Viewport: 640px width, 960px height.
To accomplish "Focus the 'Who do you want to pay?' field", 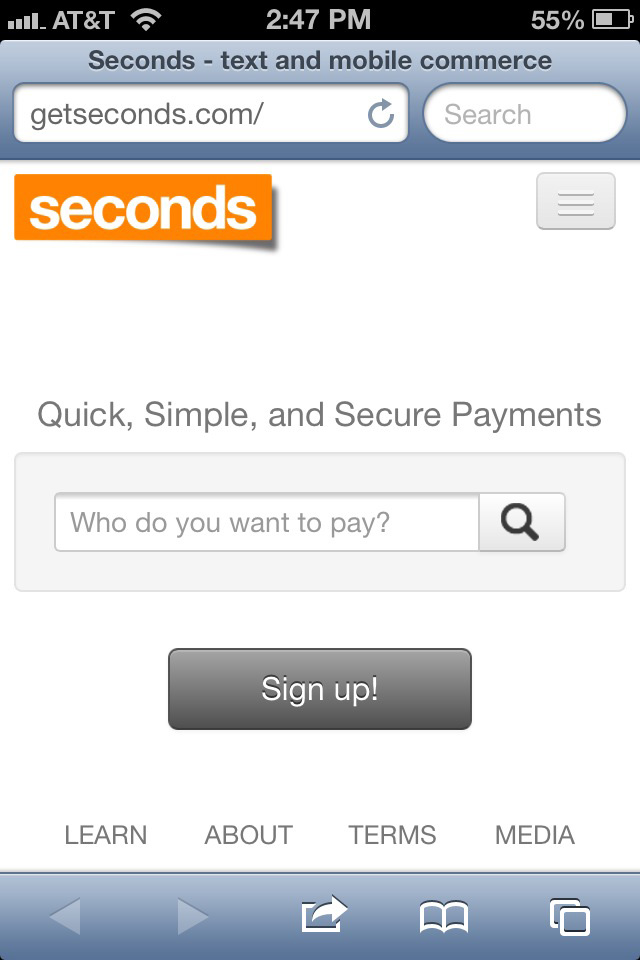I will pos(267,522).
